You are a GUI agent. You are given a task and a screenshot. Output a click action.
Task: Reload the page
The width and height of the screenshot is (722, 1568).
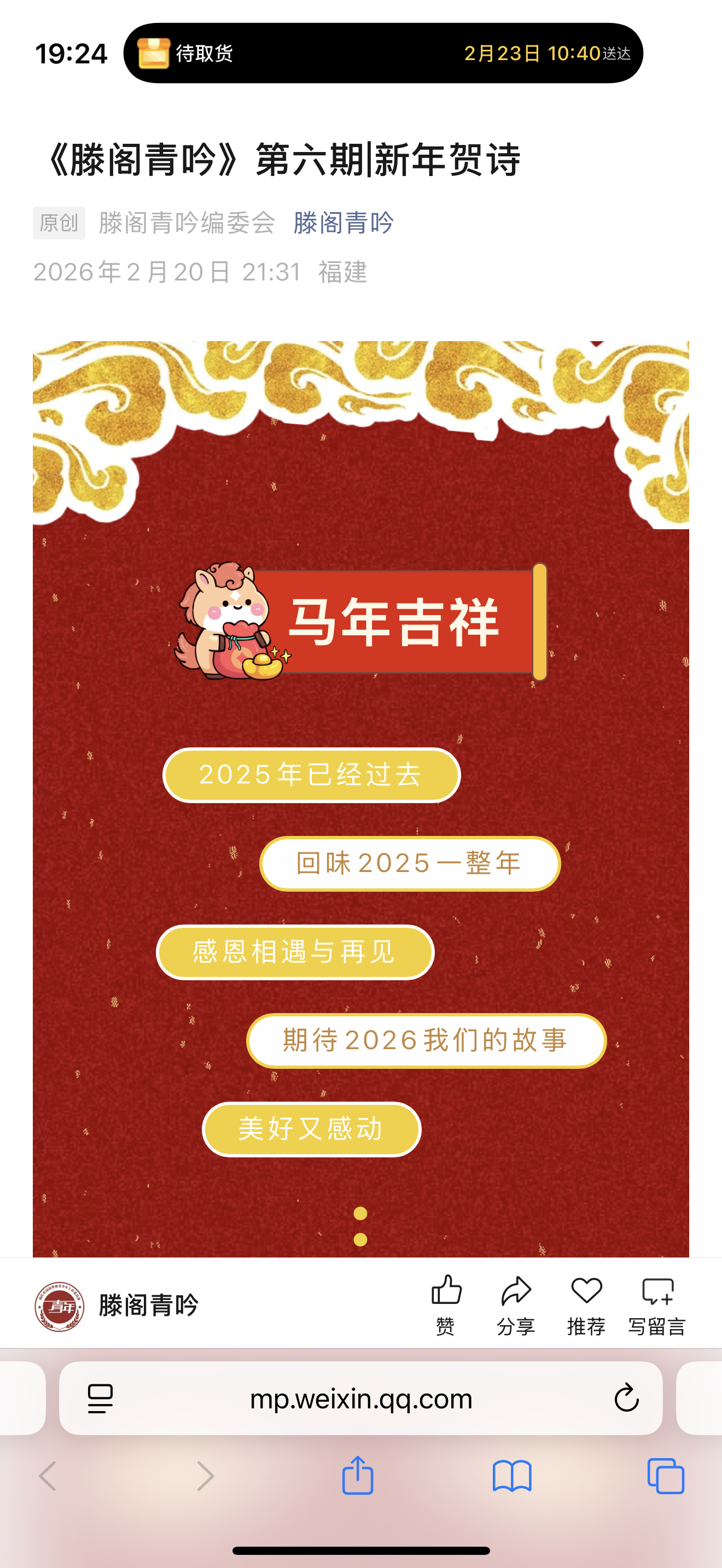[x=626, y=1398]
